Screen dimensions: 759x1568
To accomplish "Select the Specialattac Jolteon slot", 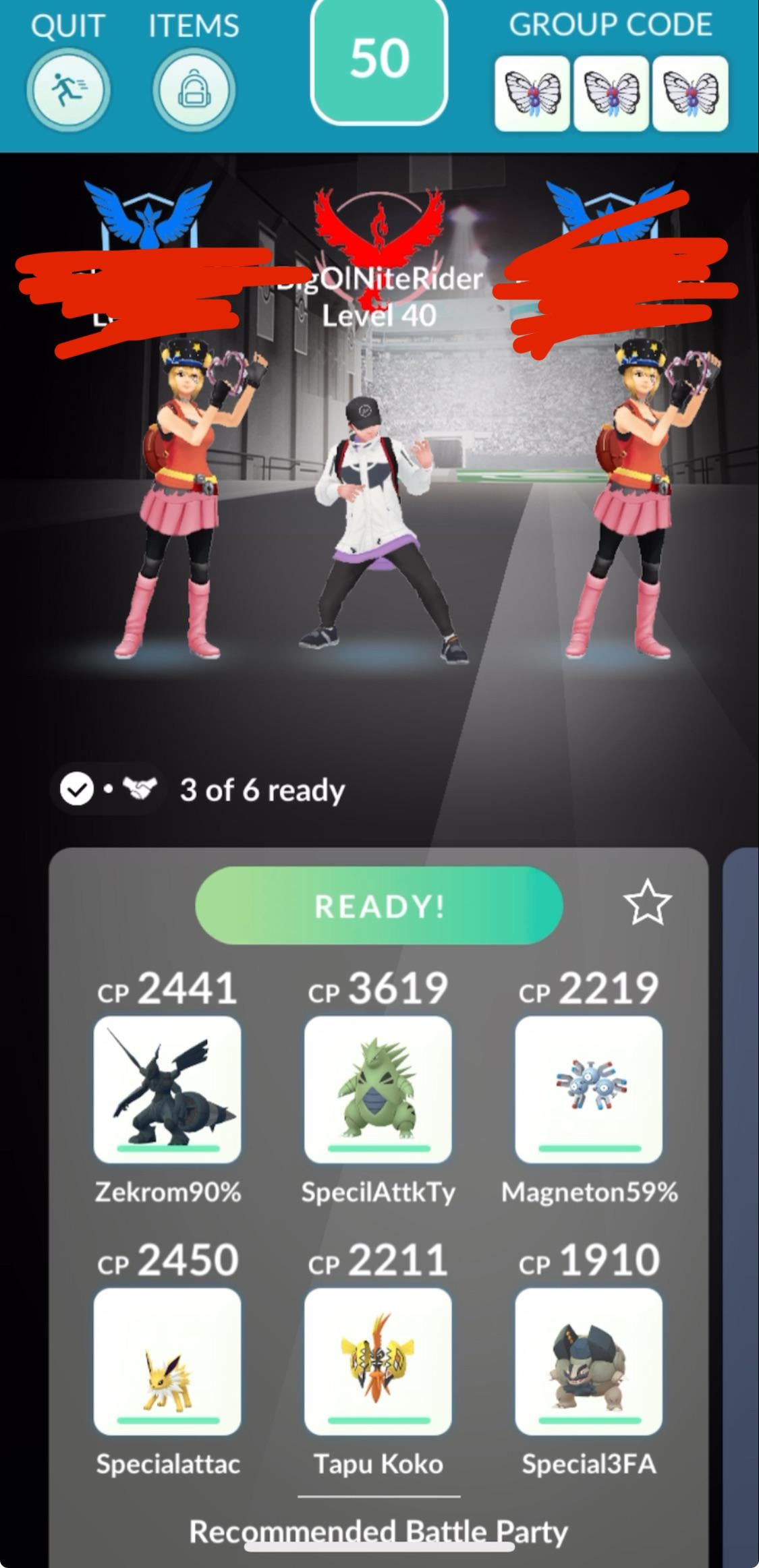I will pyautogui.click(x=167, y=1361).
